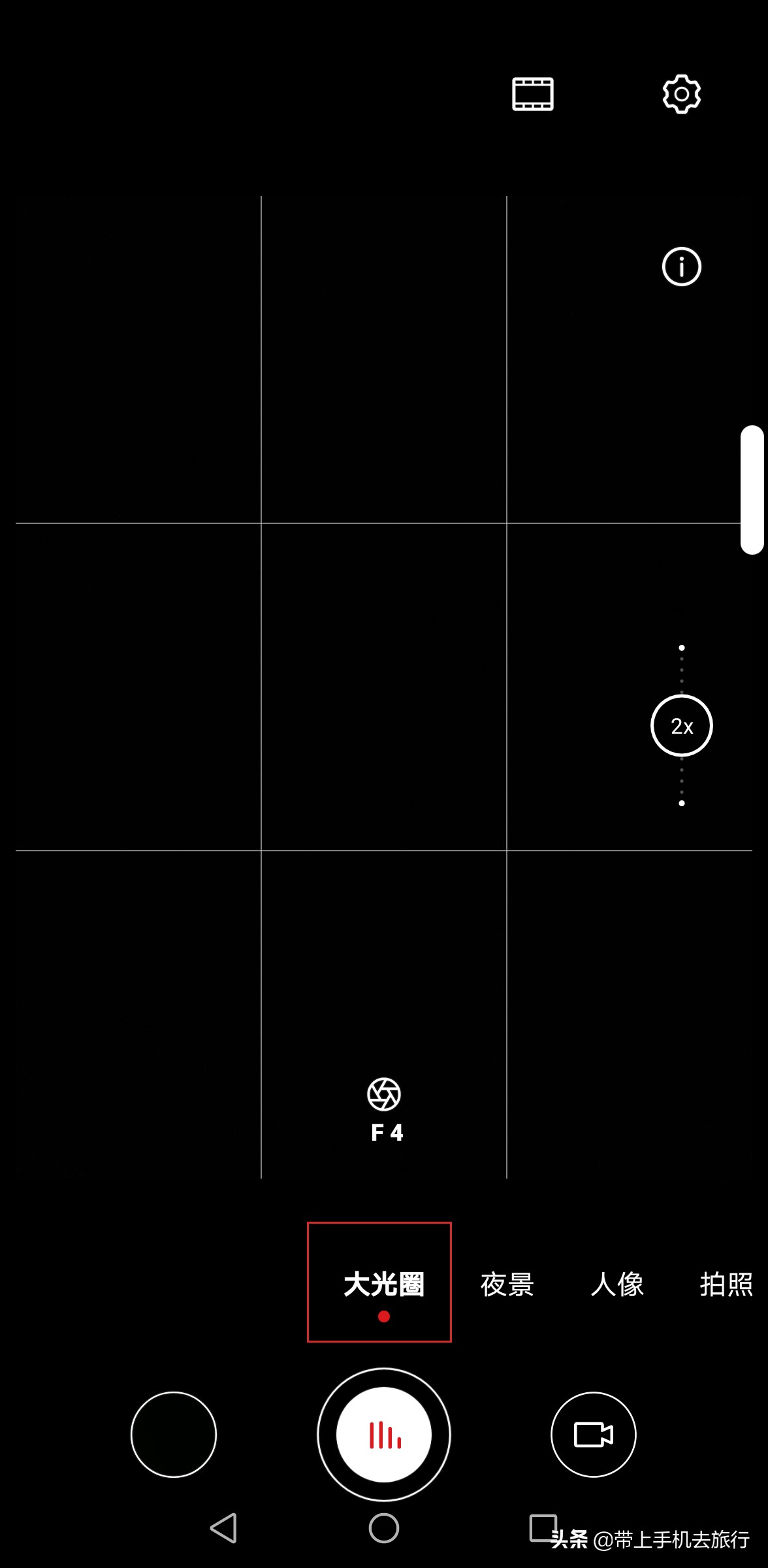Viewport: 768px width, 1568px height.
Task: Switch to video recording mode
Action: [x=593, y=1434]
